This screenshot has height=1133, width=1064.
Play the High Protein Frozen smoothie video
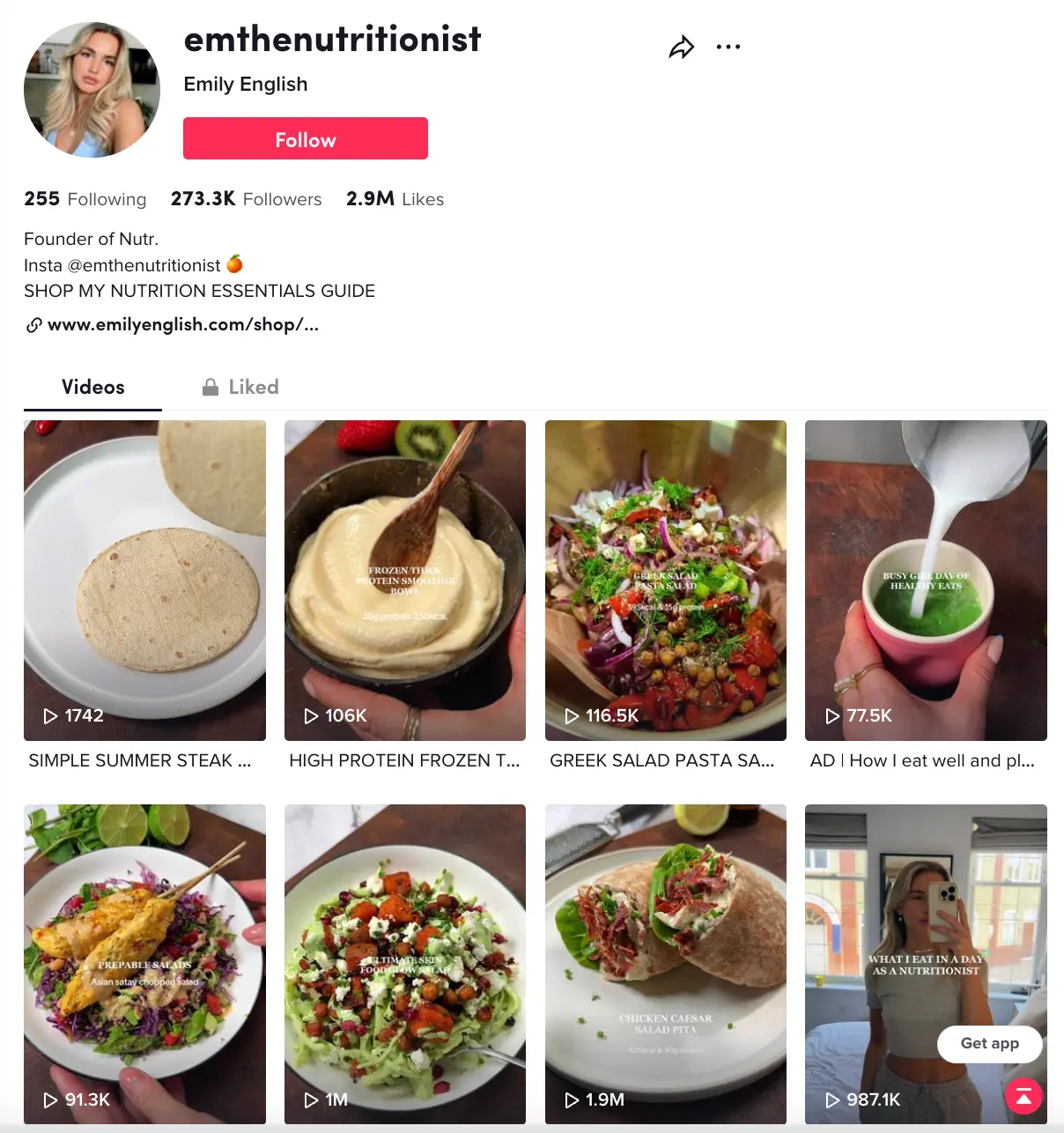[x=404, y=580]
